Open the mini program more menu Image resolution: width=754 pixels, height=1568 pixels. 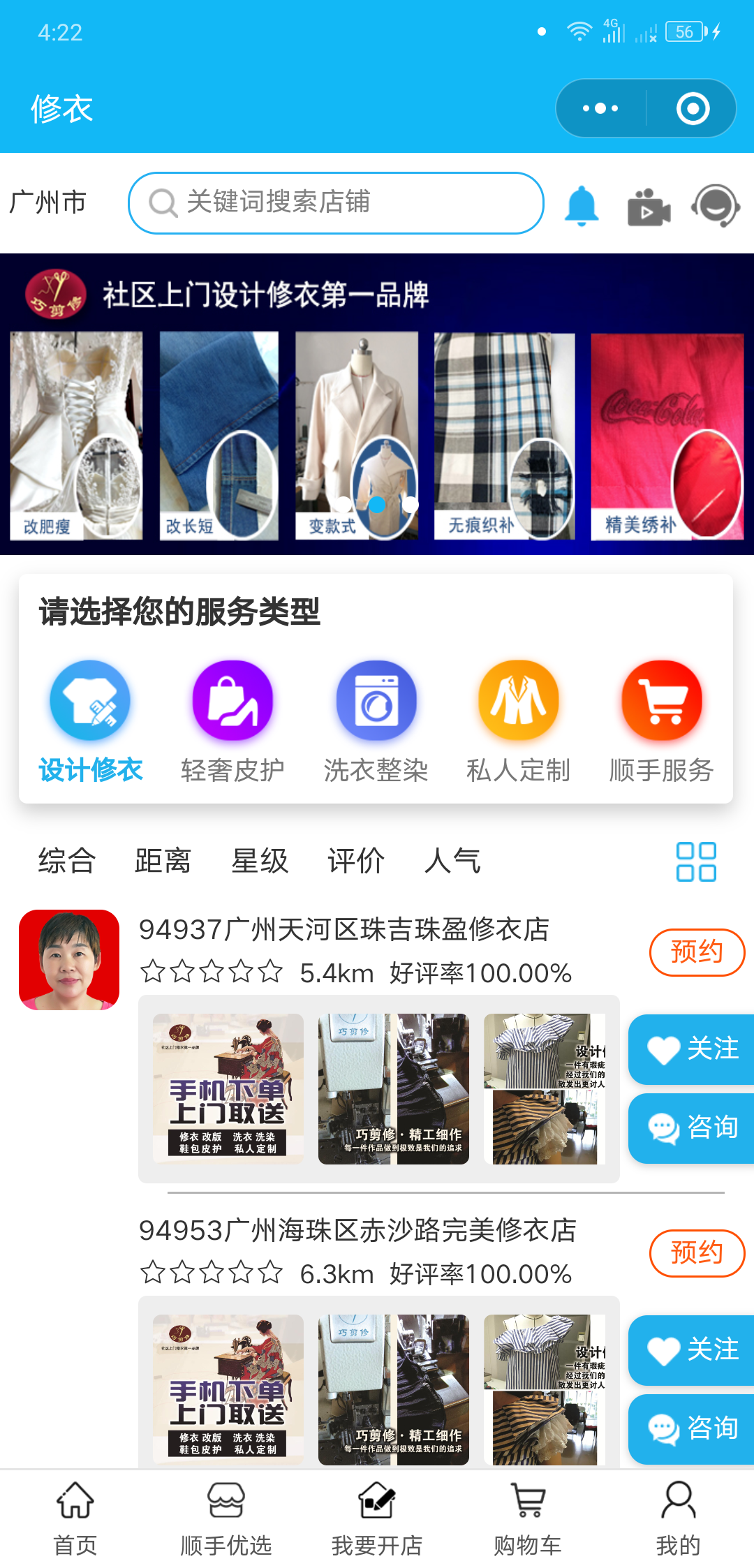click(x=600, y=109)
